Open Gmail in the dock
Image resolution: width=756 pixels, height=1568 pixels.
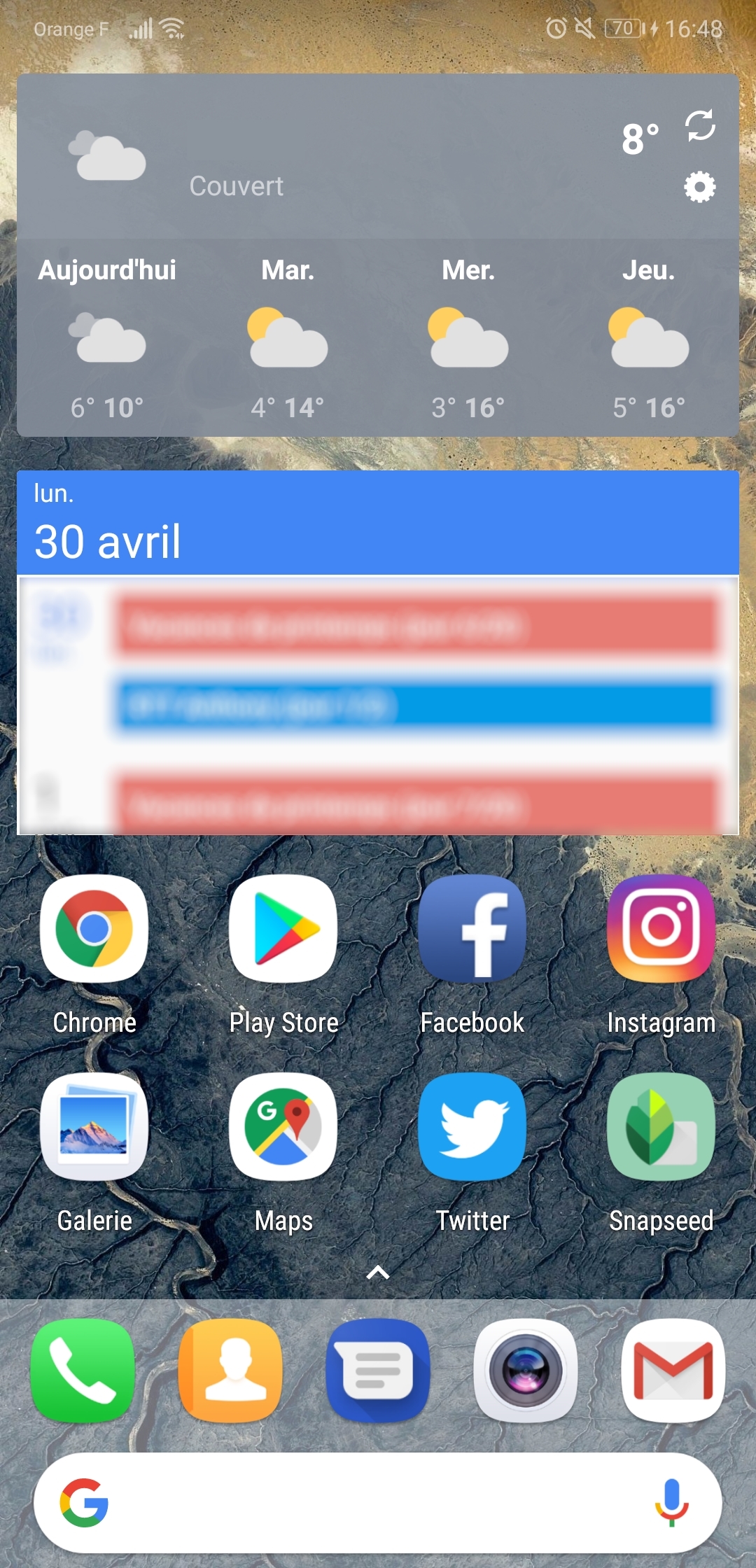coord(673,1371)
